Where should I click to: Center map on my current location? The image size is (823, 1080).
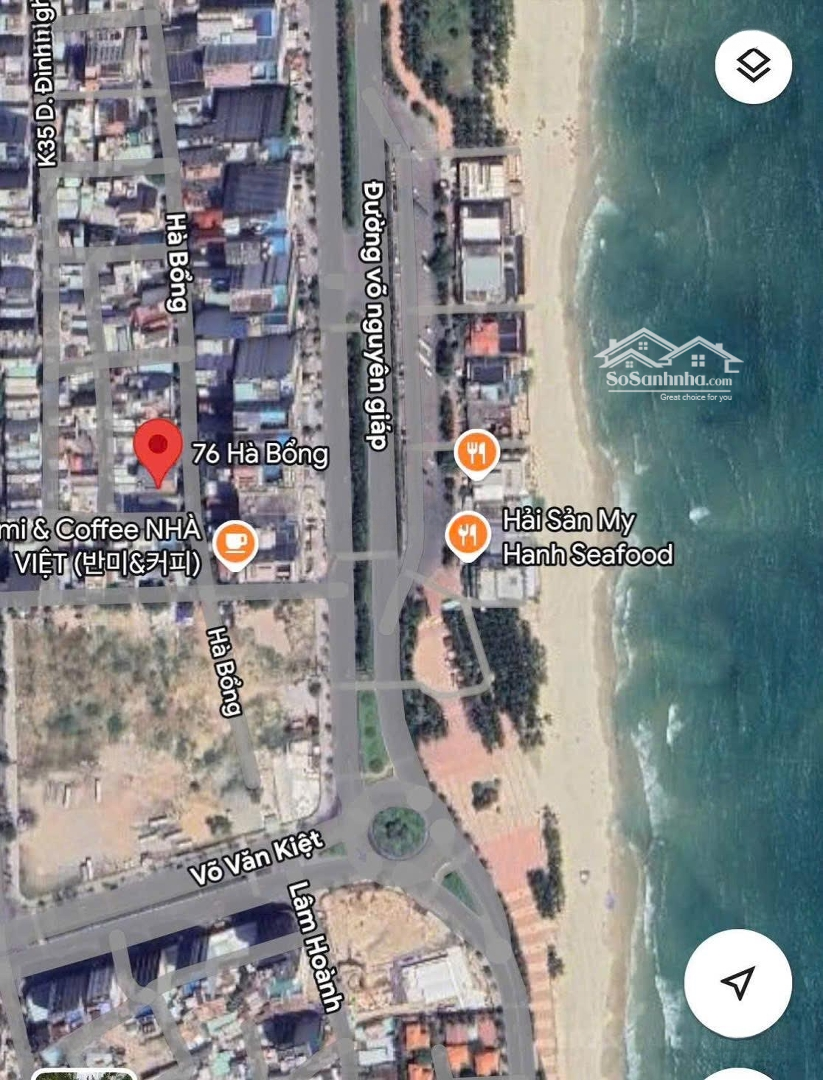pos(737,982)
